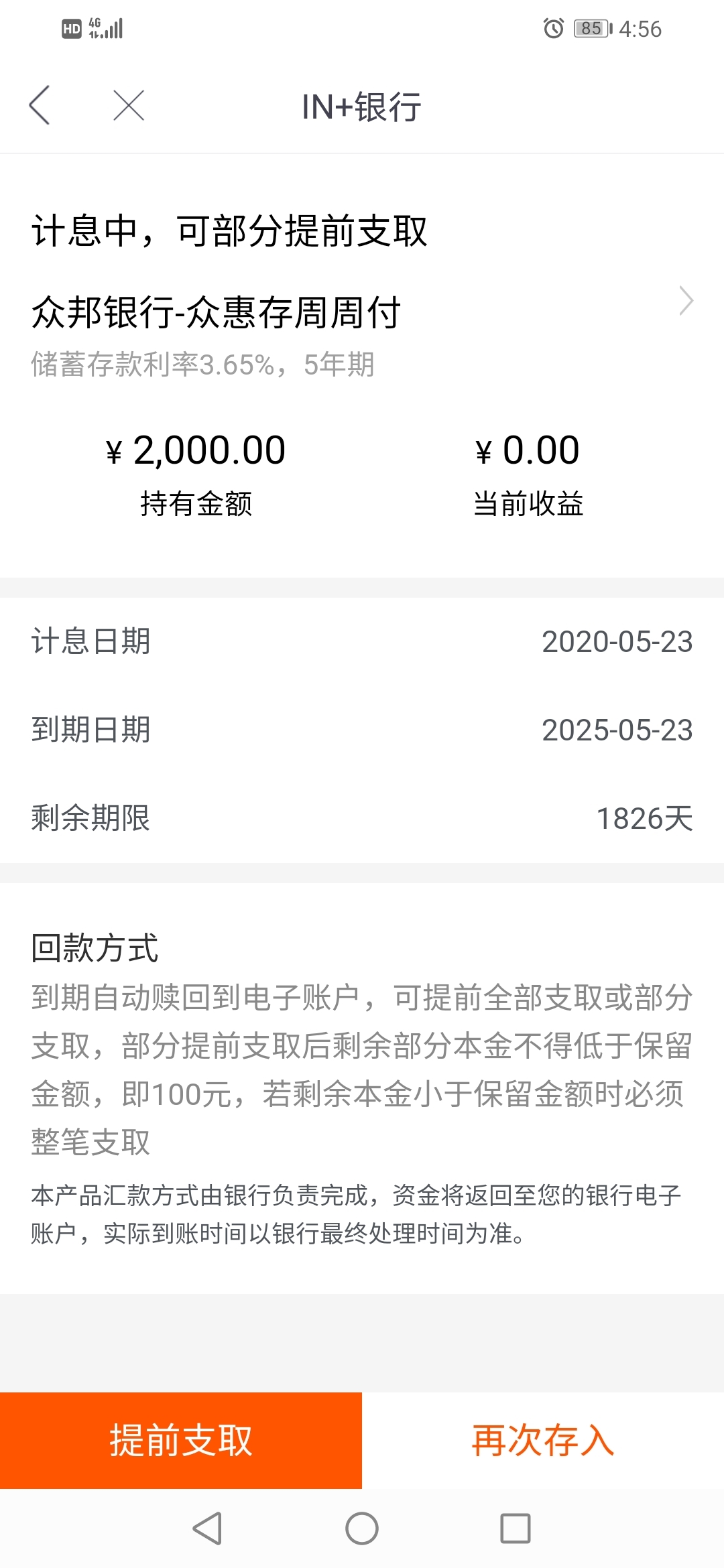This screenshot has width=724, height=1568.
Task: Open 众邦银行-众惠存周周付 product details
Action: click(362, 313)
